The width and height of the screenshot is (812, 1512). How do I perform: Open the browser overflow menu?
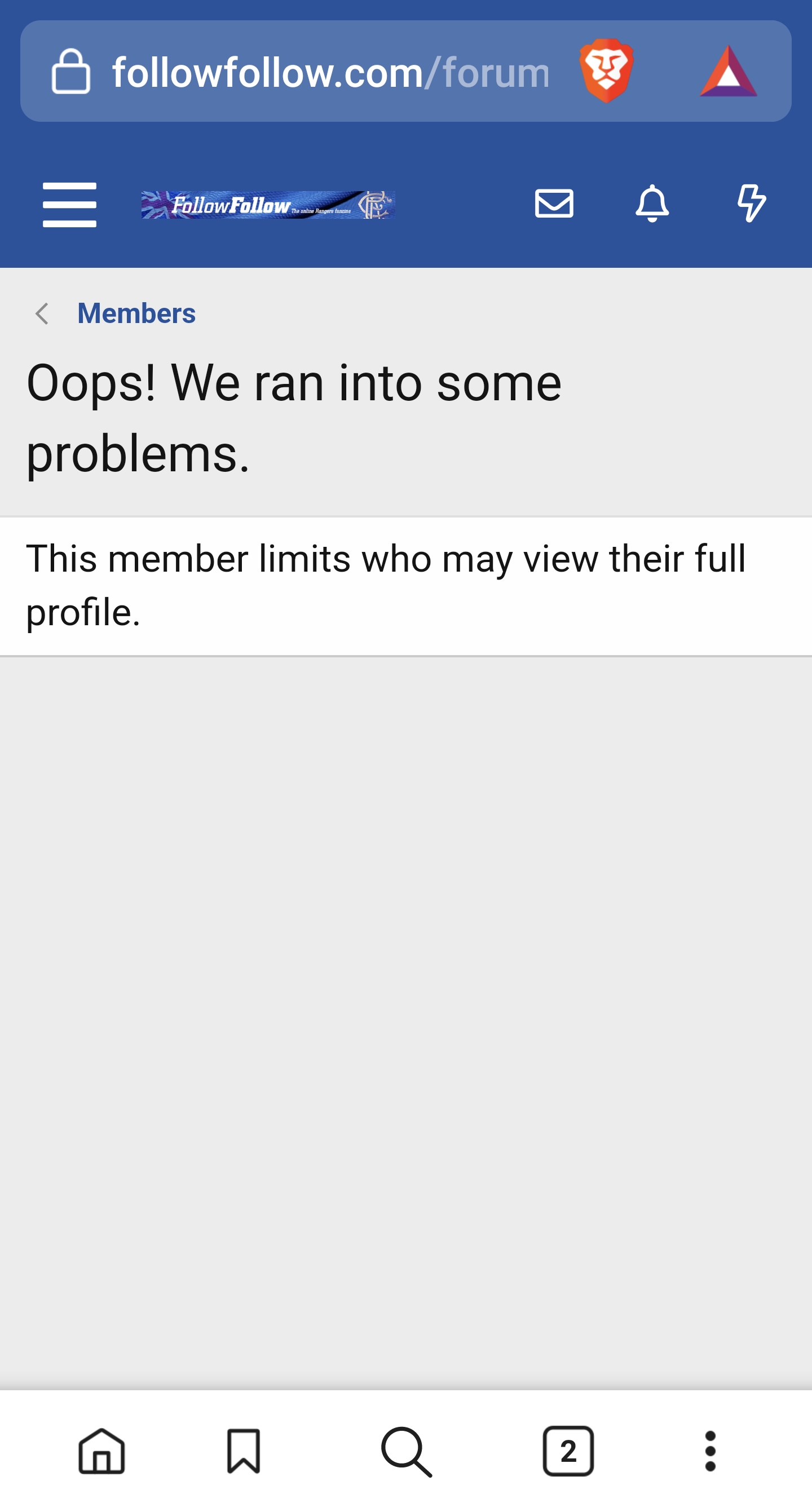click(710, 1451)
